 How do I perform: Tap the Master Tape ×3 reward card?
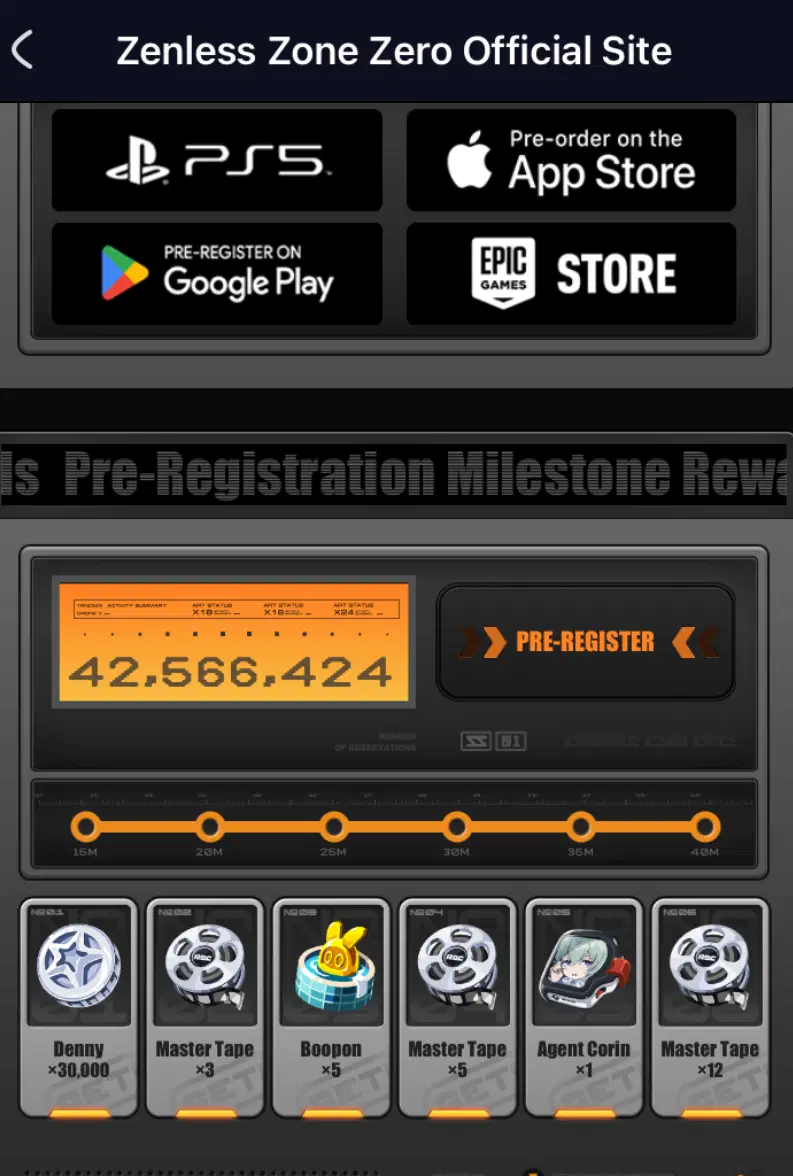[204, 1008]
